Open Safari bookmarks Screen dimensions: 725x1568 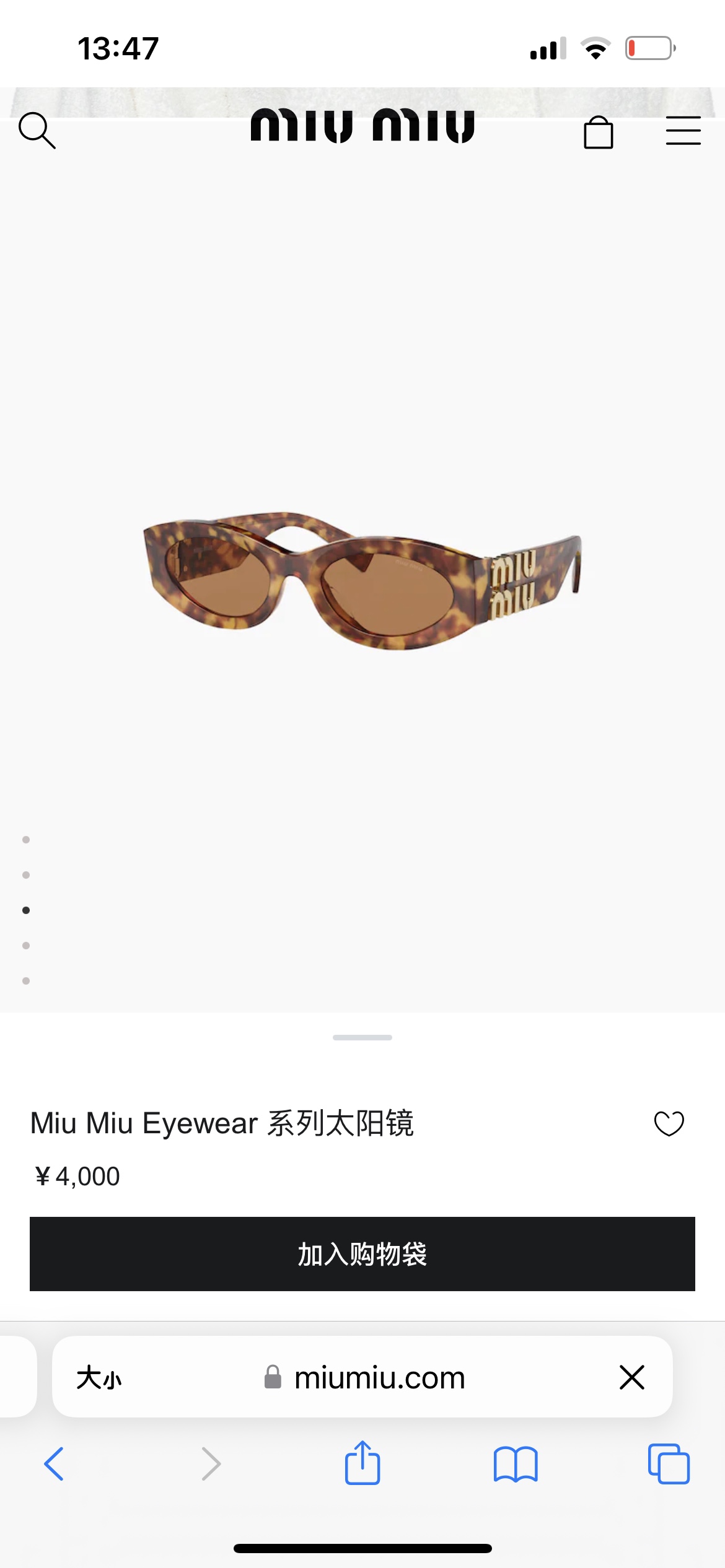516,1464
